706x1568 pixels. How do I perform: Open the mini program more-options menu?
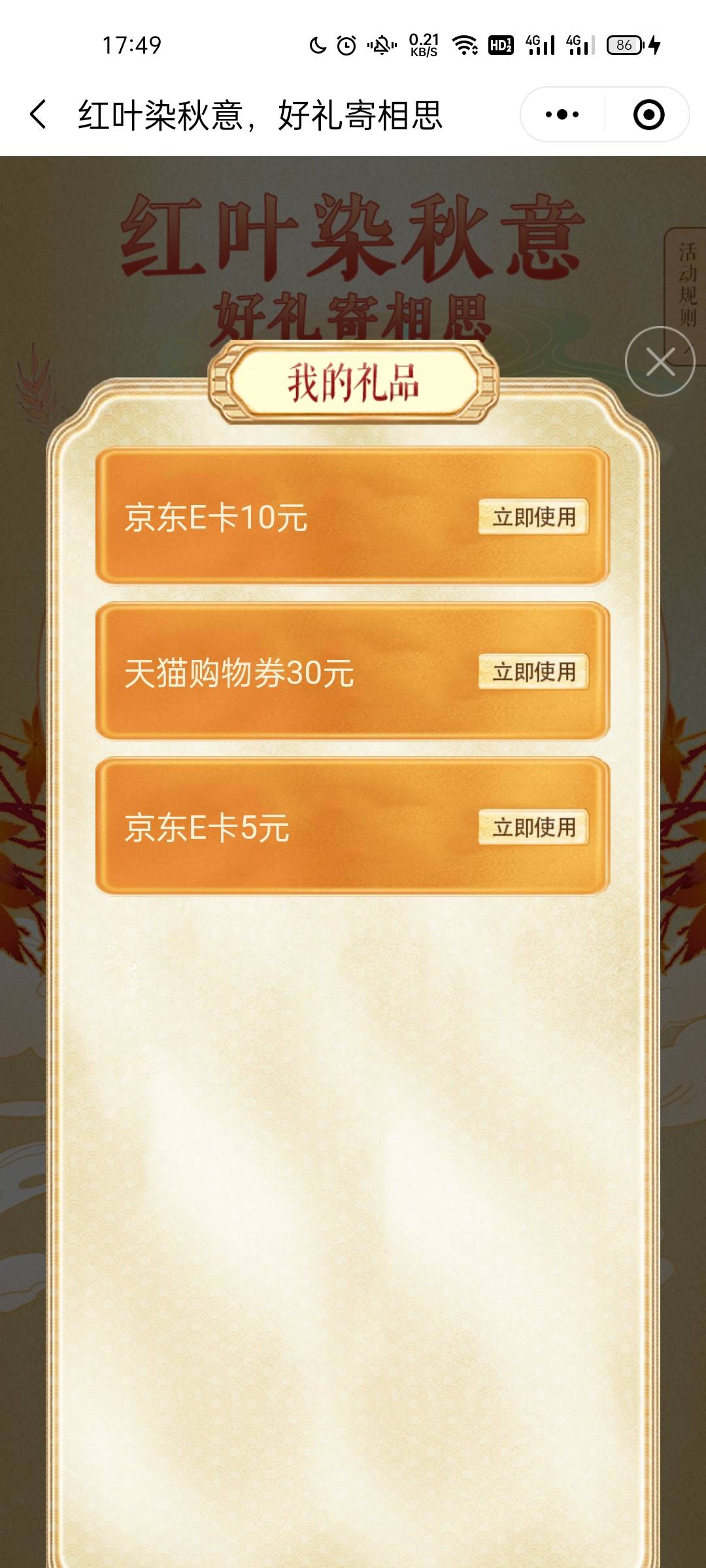click(562, 114)
